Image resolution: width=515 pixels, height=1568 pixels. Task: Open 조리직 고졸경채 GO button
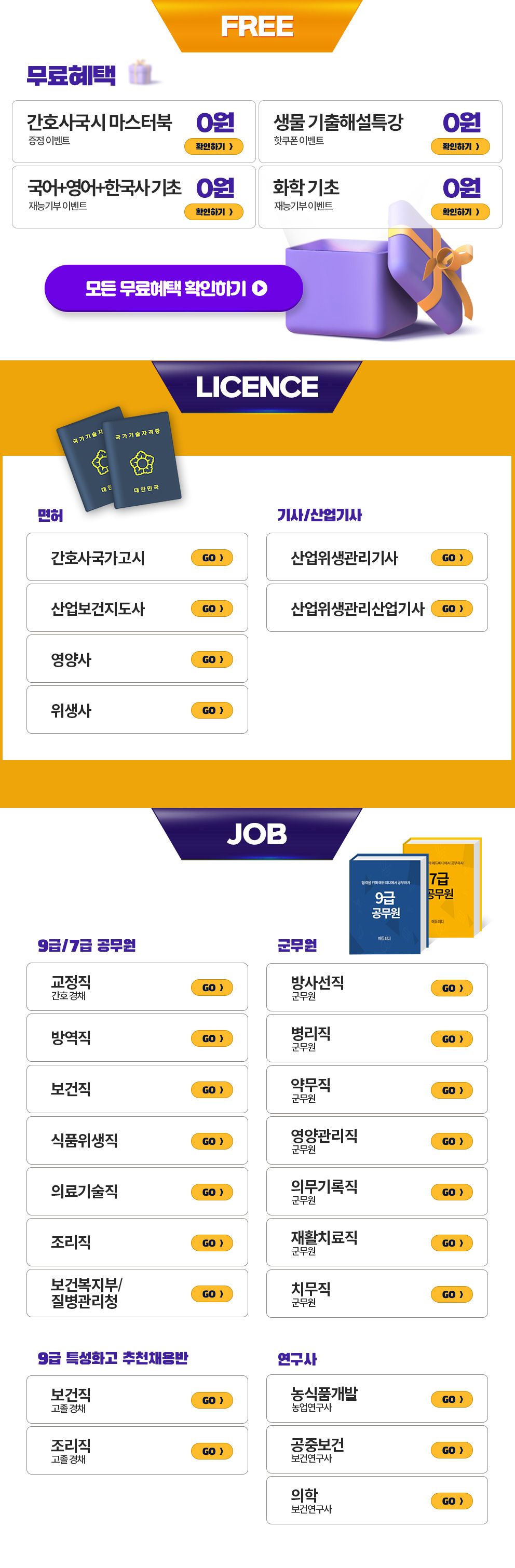tap(212, 1451)
